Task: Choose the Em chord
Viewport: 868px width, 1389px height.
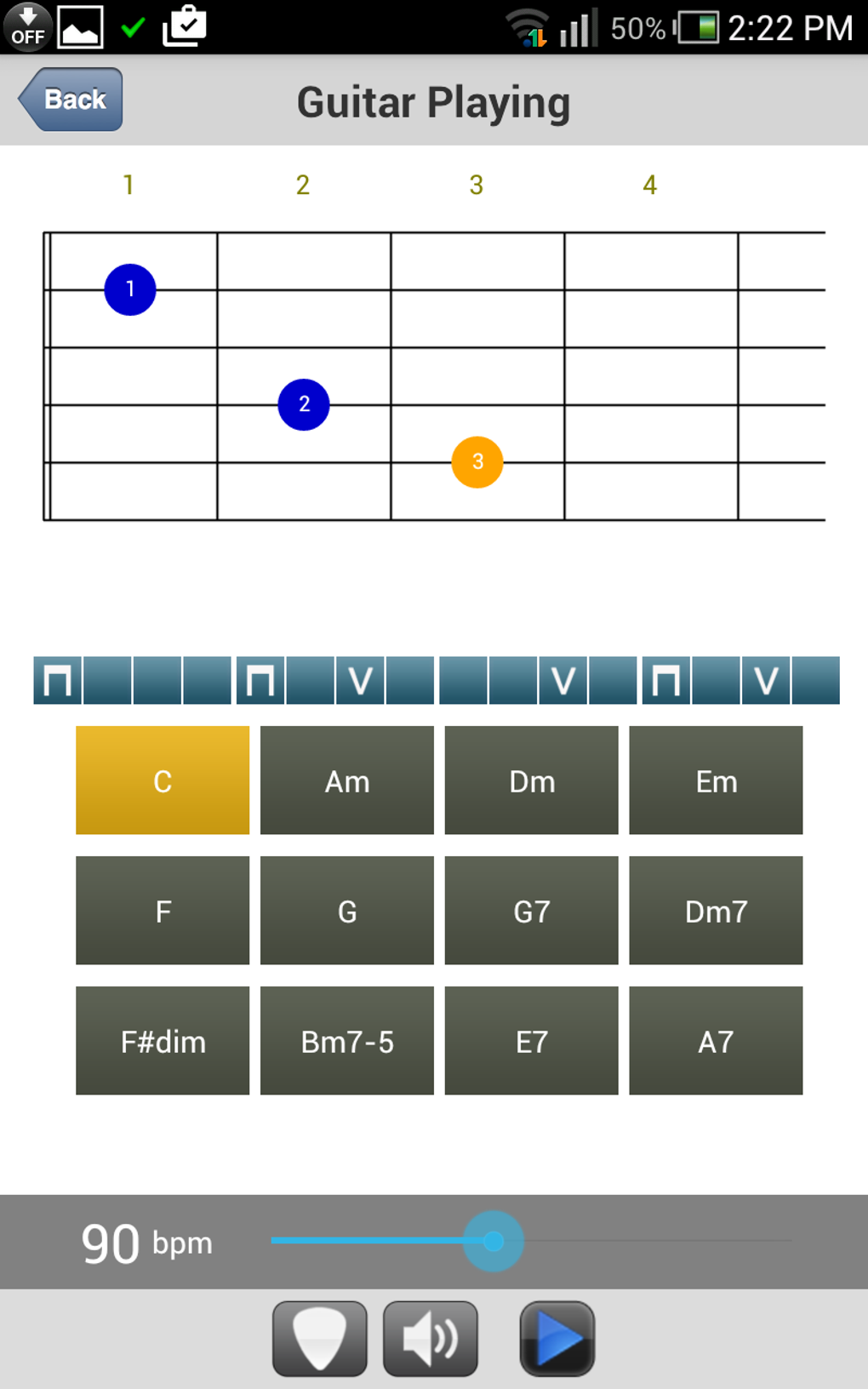Action: click(x=716, y=780)
